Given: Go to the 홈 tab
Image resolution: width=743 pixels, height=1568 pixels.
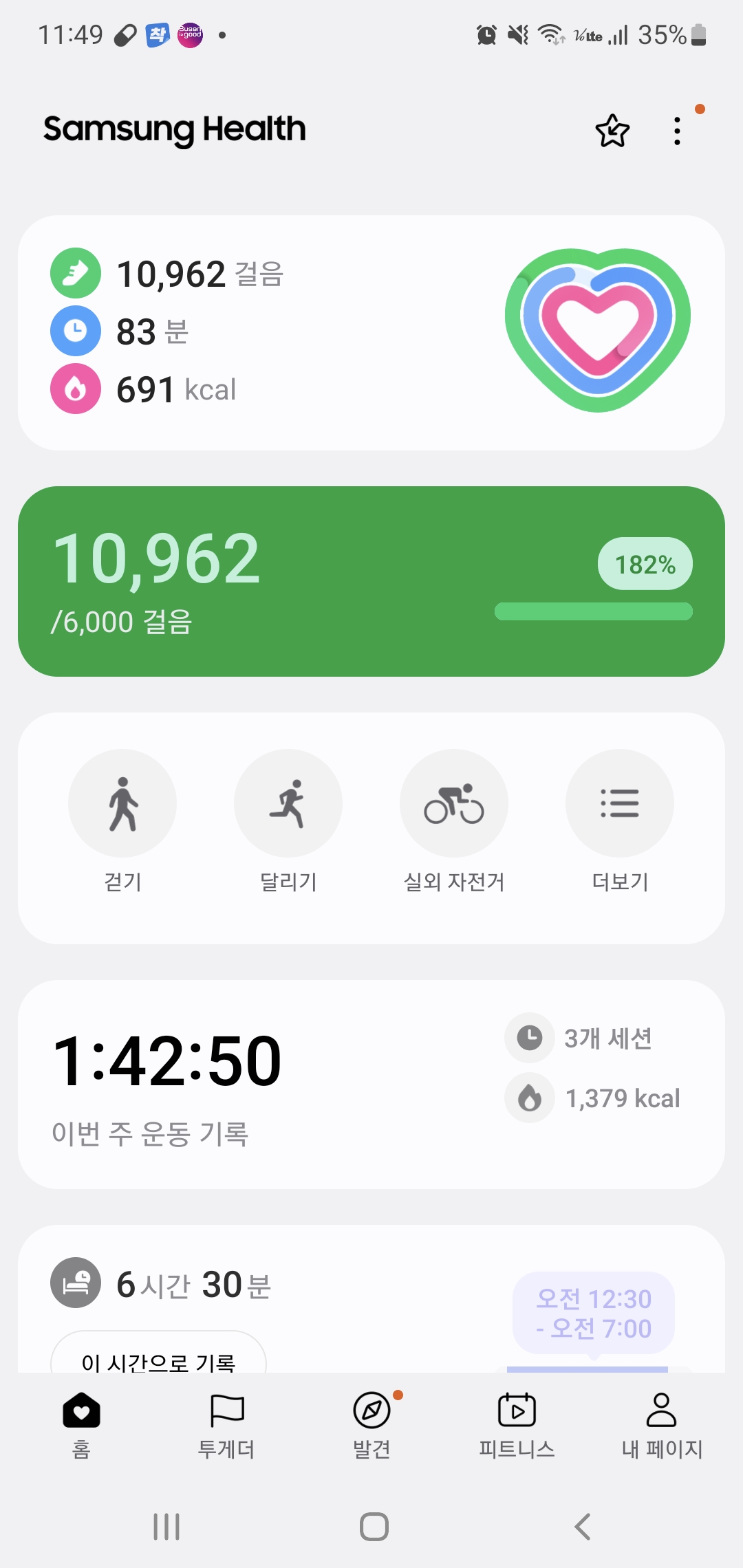Looking at the screenshot, I should pos(81,1424).
